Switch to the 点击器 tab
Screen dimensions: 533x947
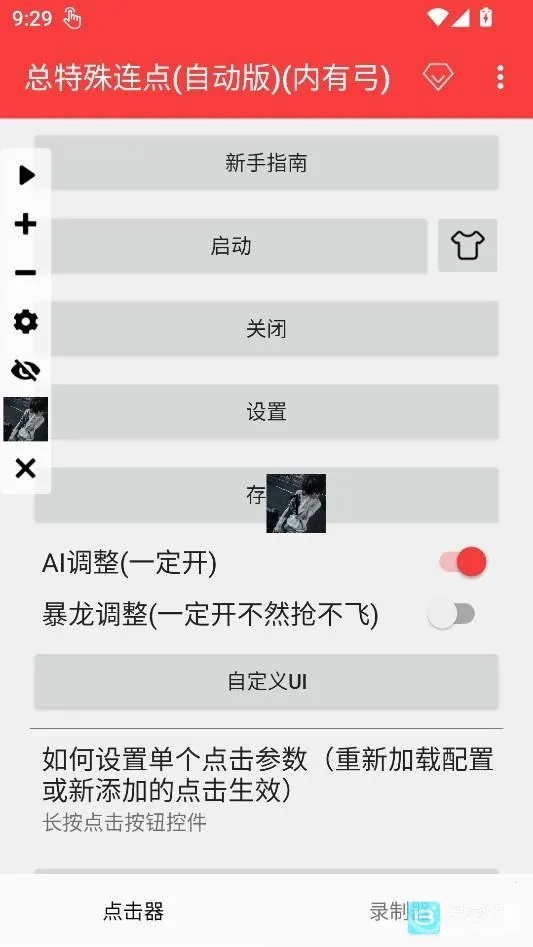tap(133, 911)
